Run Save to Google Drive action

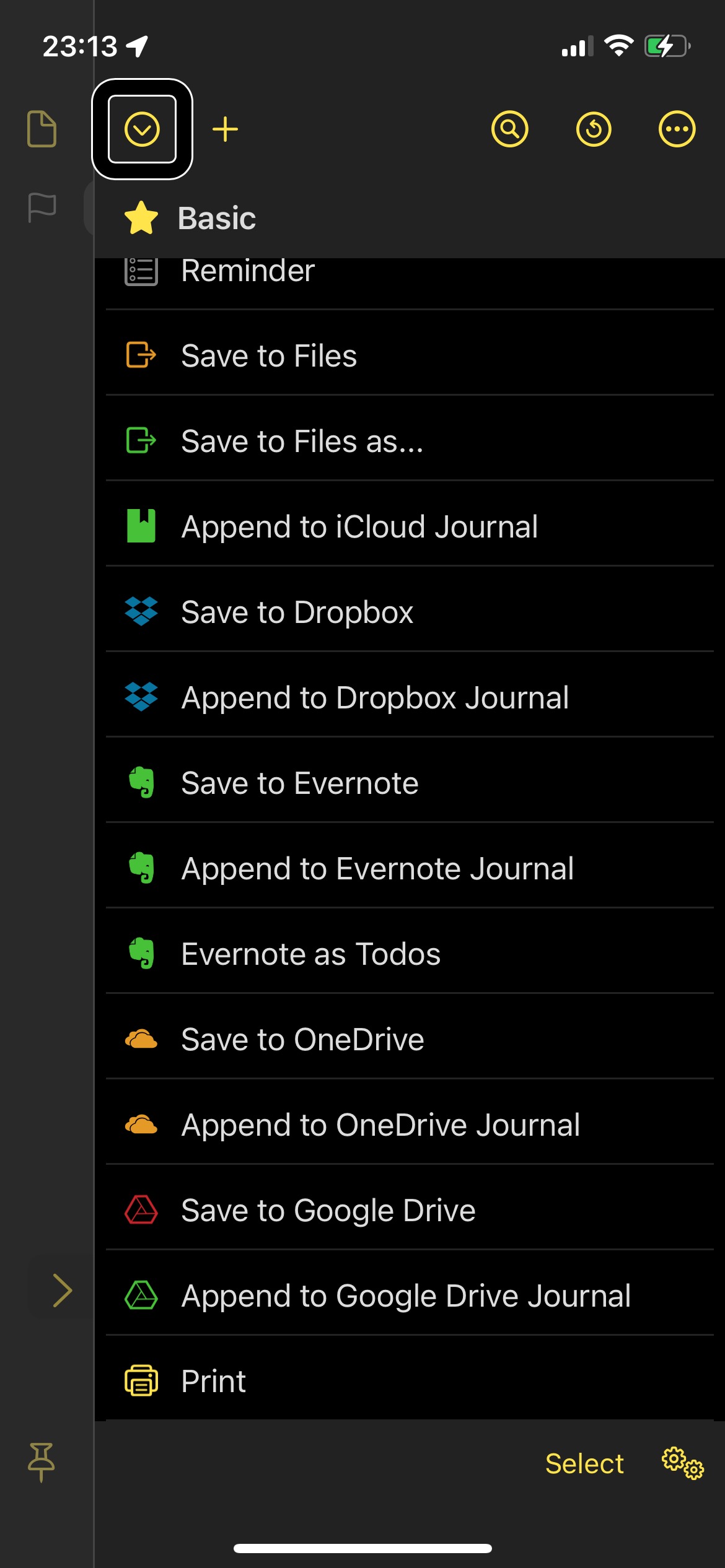click(410, 1210)
